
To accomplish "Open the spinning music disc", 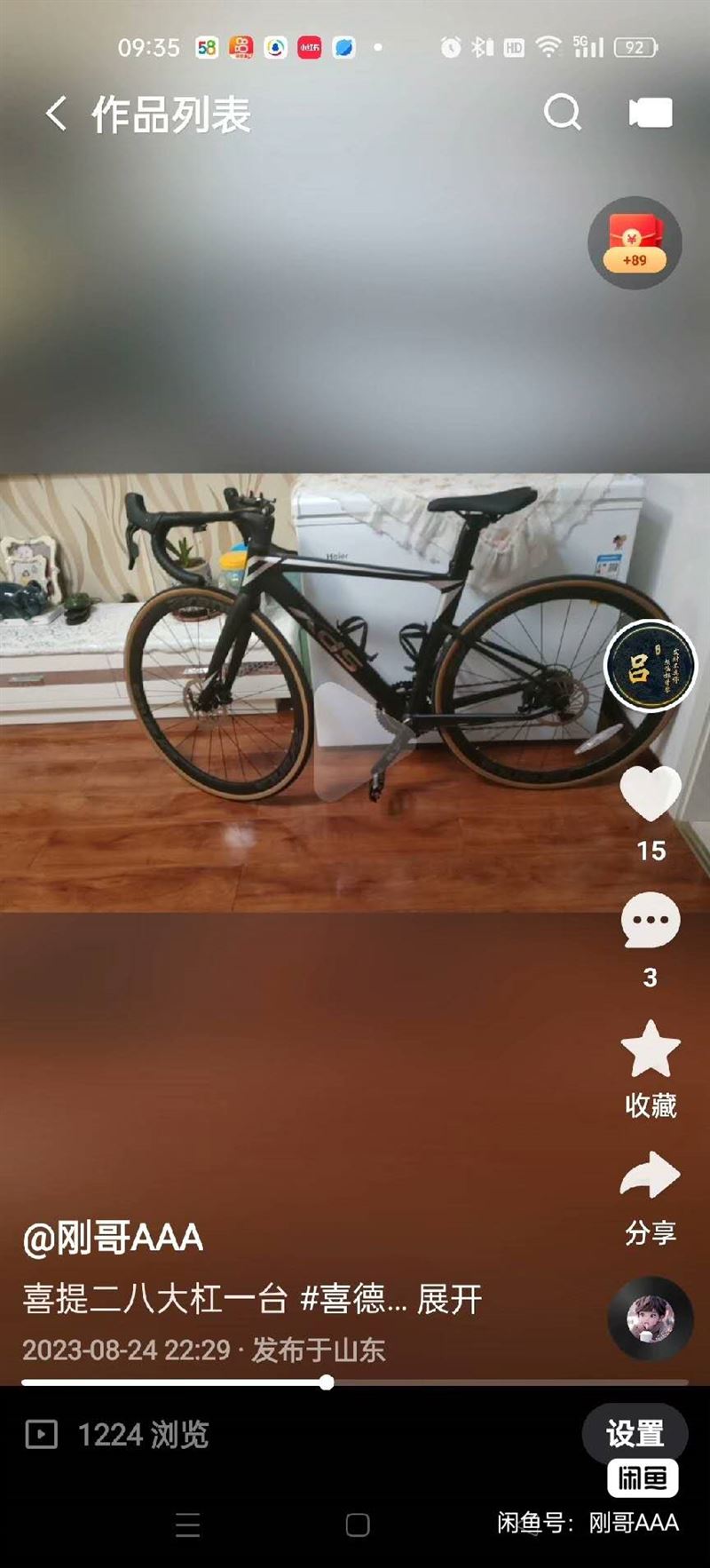I will 651,1319.
